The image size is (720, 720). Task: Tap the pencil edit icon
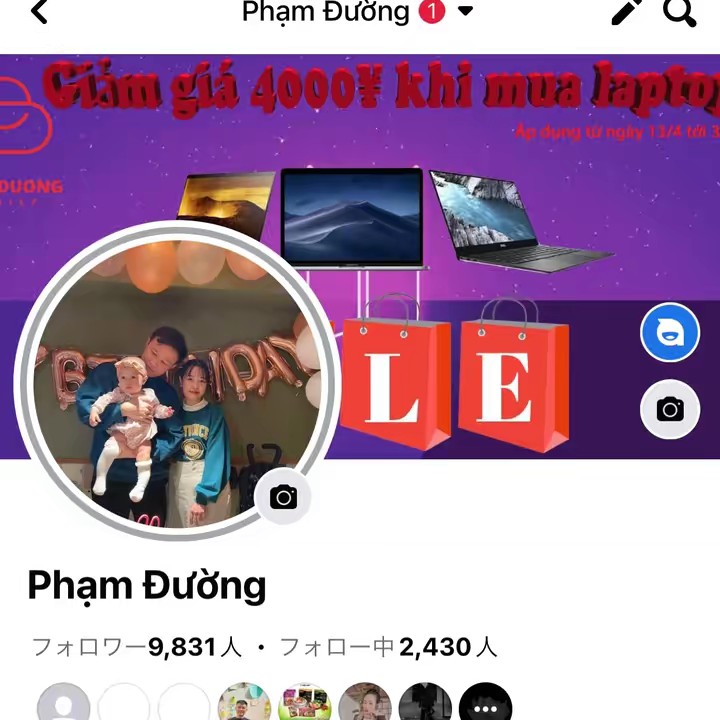627,12
